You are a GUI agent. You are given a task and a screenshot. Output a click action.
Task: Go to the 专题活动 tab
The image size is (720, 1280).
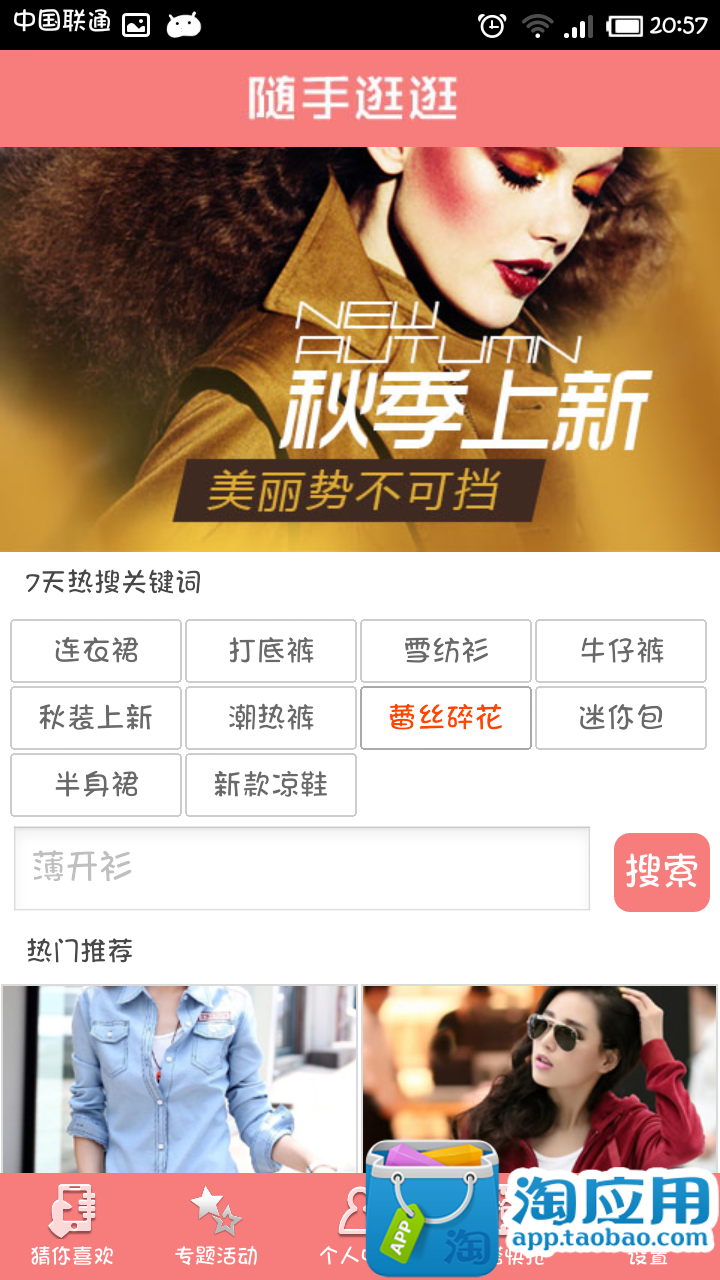pos(216,1226)
